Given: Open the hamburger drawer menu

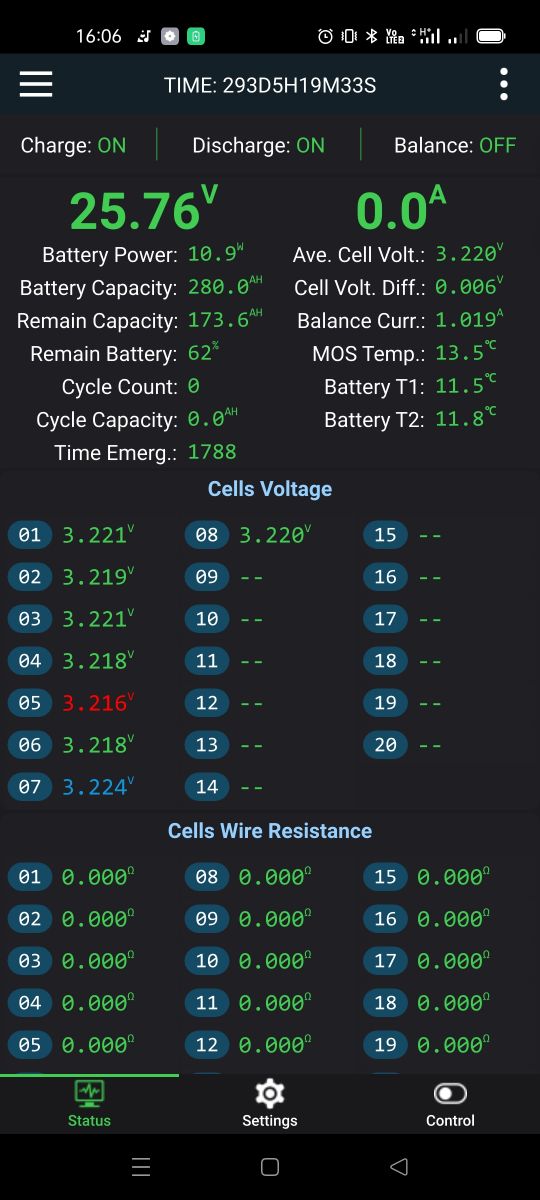Looking at the screenshot, I should [36, 84].
